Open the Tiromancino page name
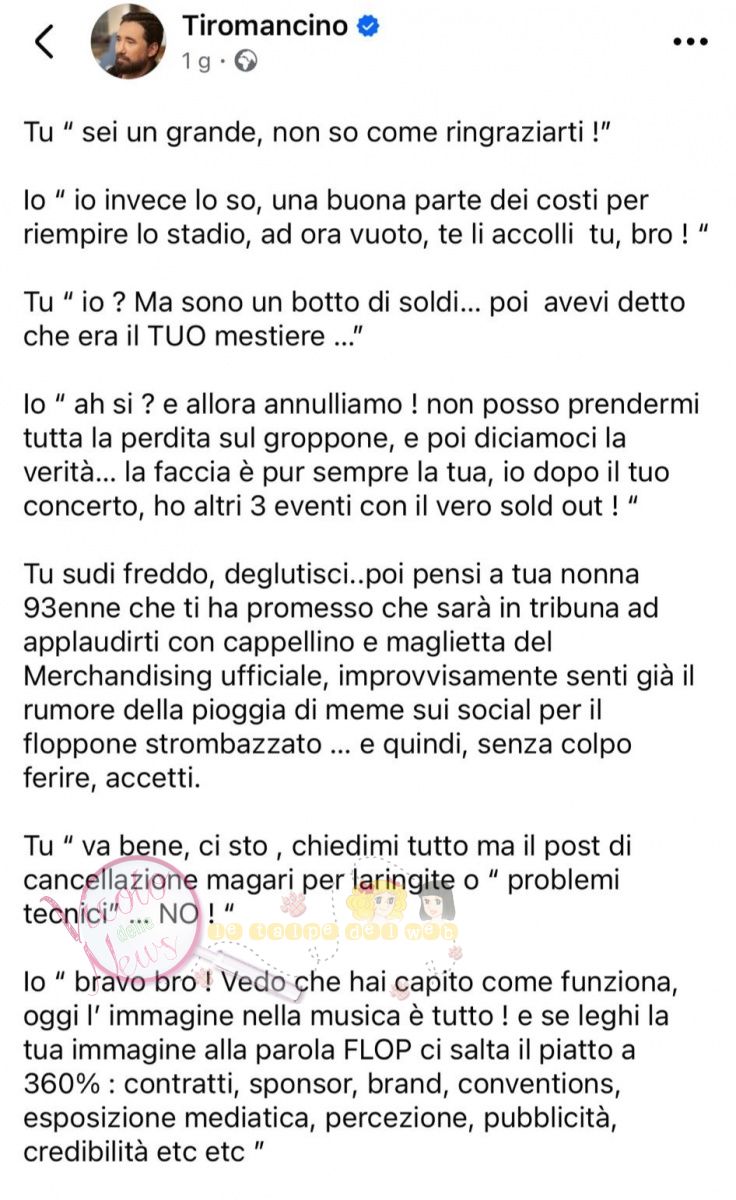The width and height of the screenshot is (736, 1200). tap(265, 27)
